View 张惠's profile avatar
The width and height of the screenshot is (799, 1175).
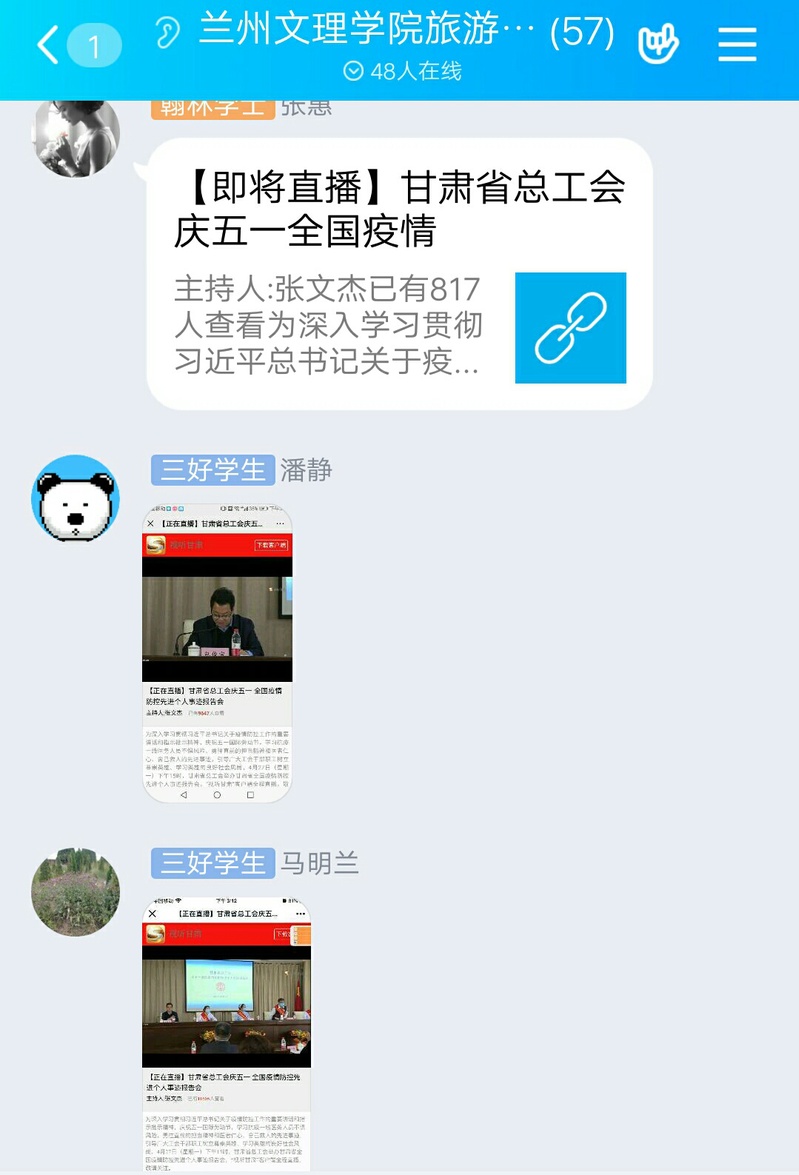(76, 137)
